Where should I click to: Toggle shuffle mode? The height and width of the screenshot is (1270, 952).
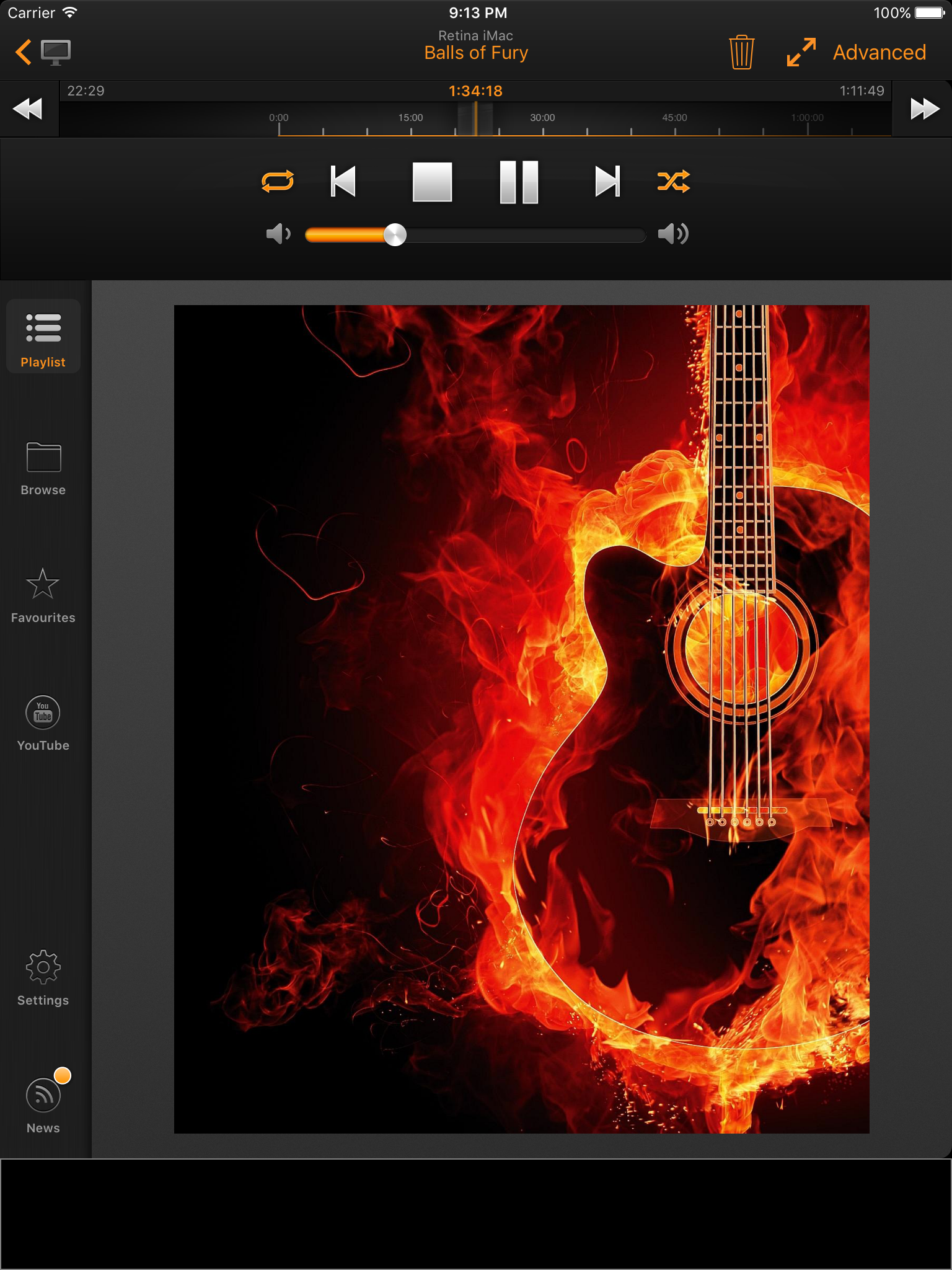(x=673, y=182)
